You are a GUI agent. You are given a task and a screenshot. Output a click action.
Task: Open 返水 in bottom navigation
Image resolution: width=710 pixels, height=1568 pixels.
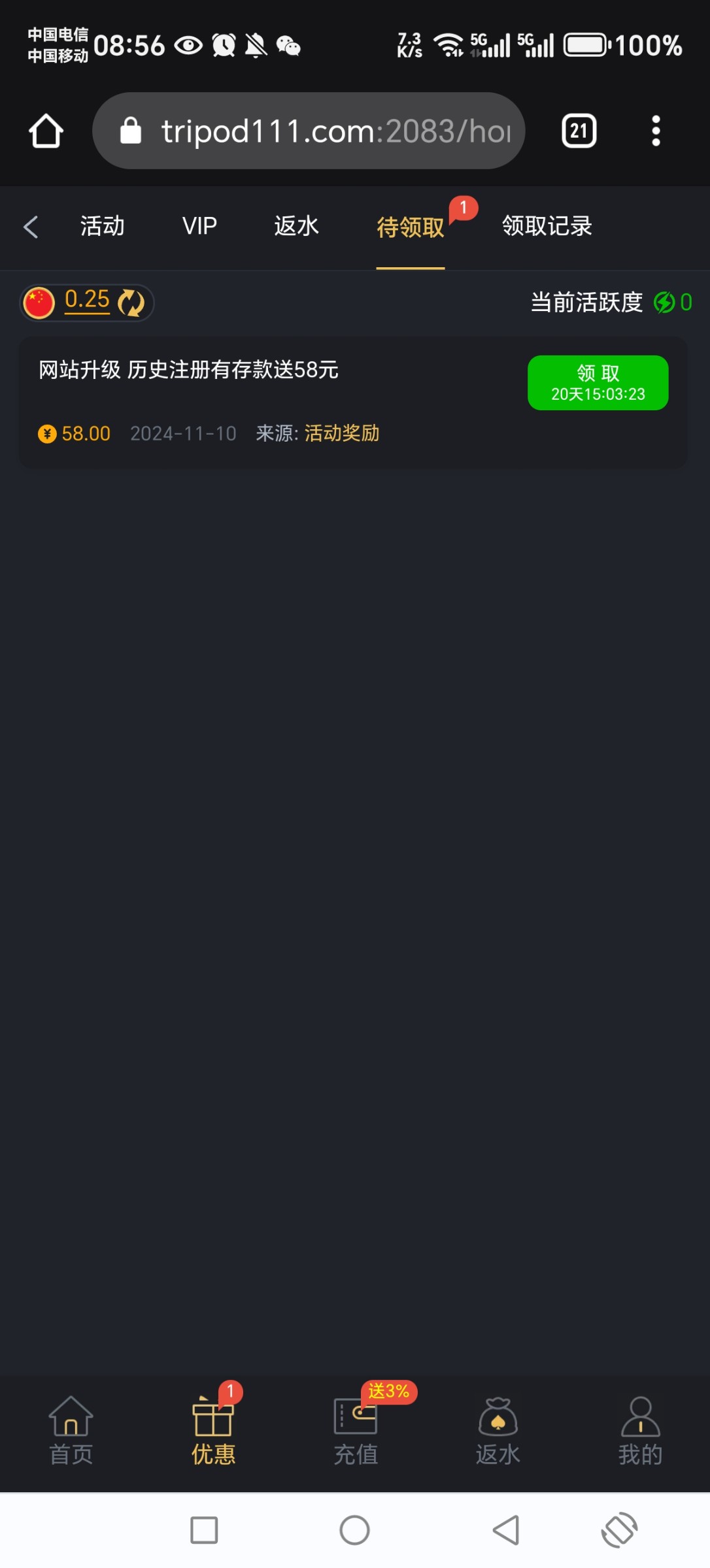coord(498,1431)
